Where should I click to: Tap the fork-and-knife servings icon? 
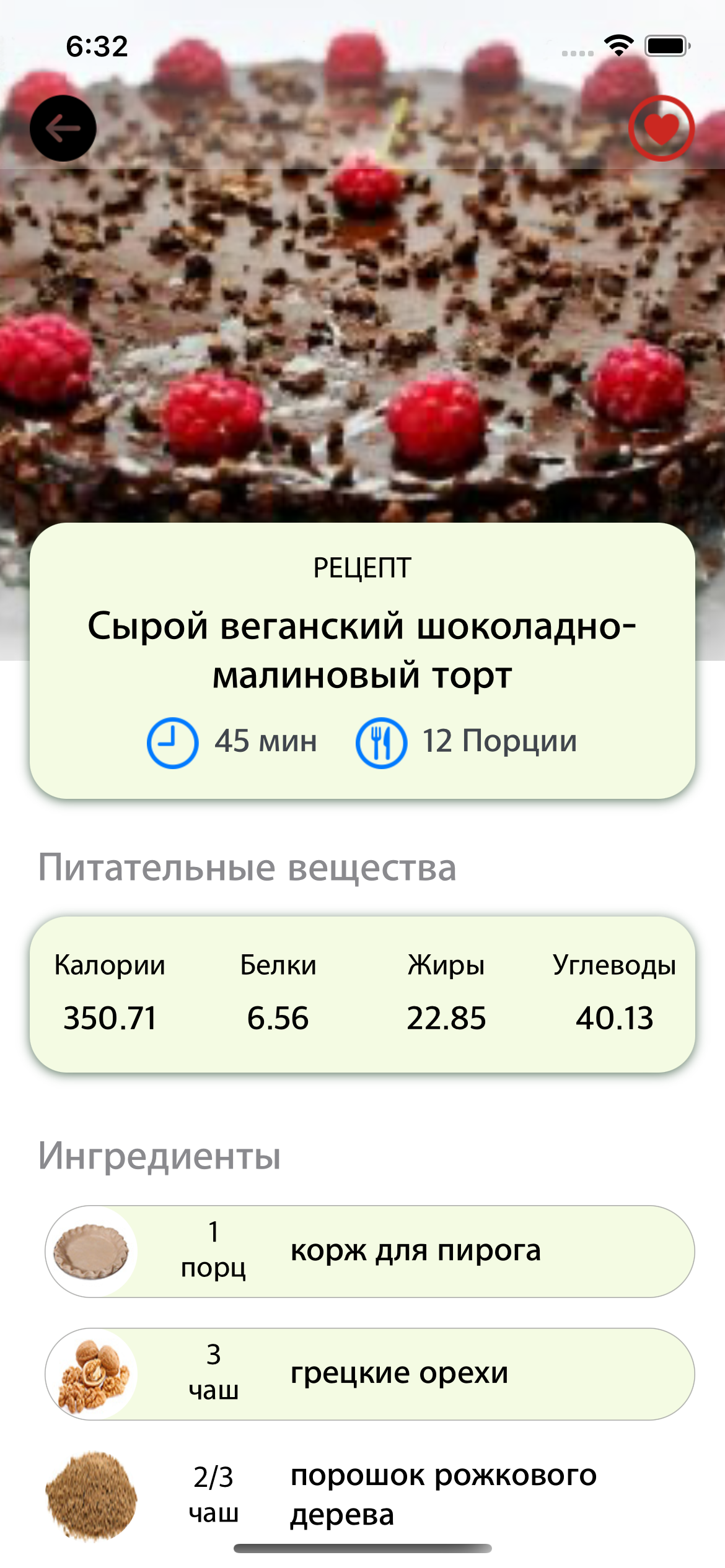pyautogui.click(x=382, y=741)
